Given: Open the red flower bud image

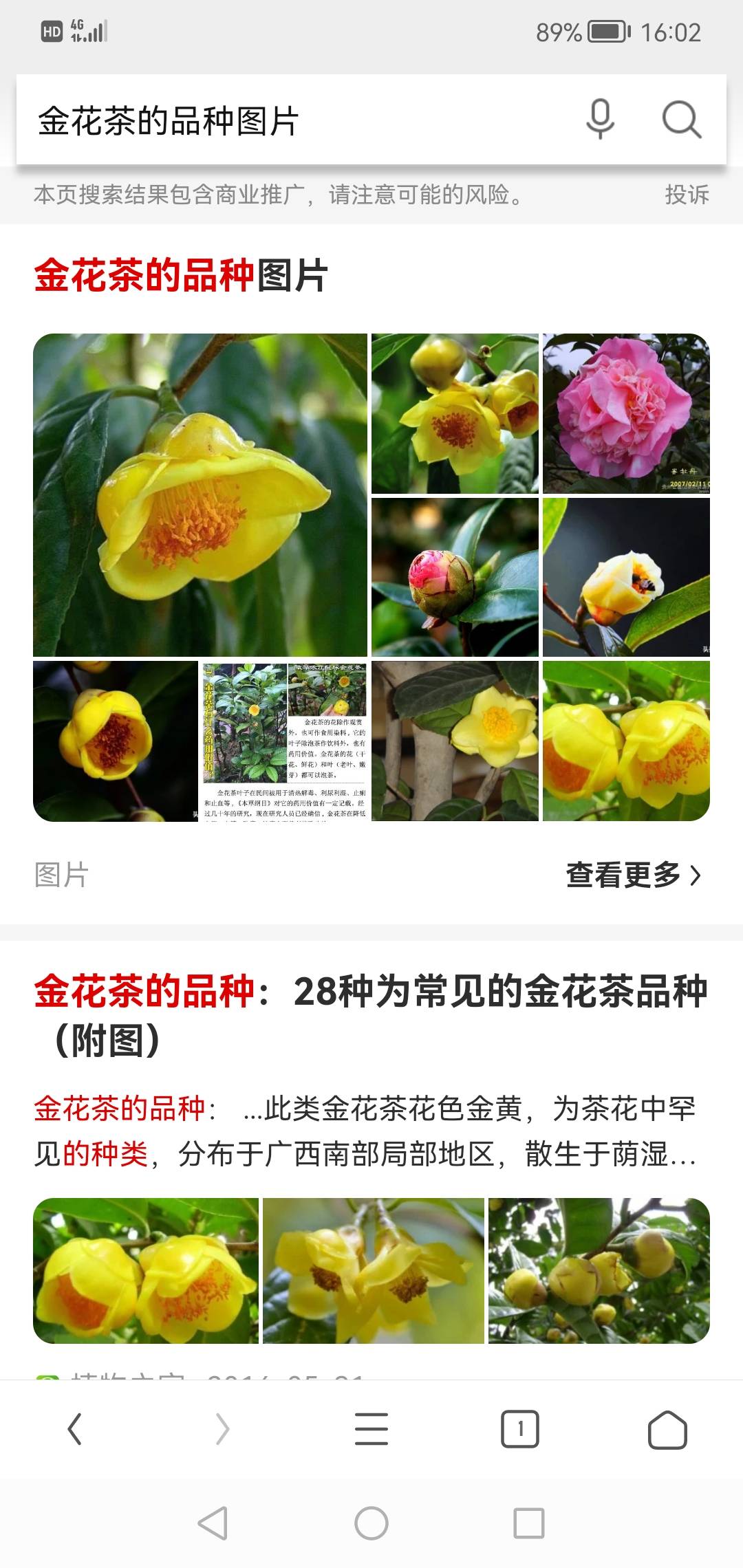Looking at the screenshot, I should [x=455, y=577].
